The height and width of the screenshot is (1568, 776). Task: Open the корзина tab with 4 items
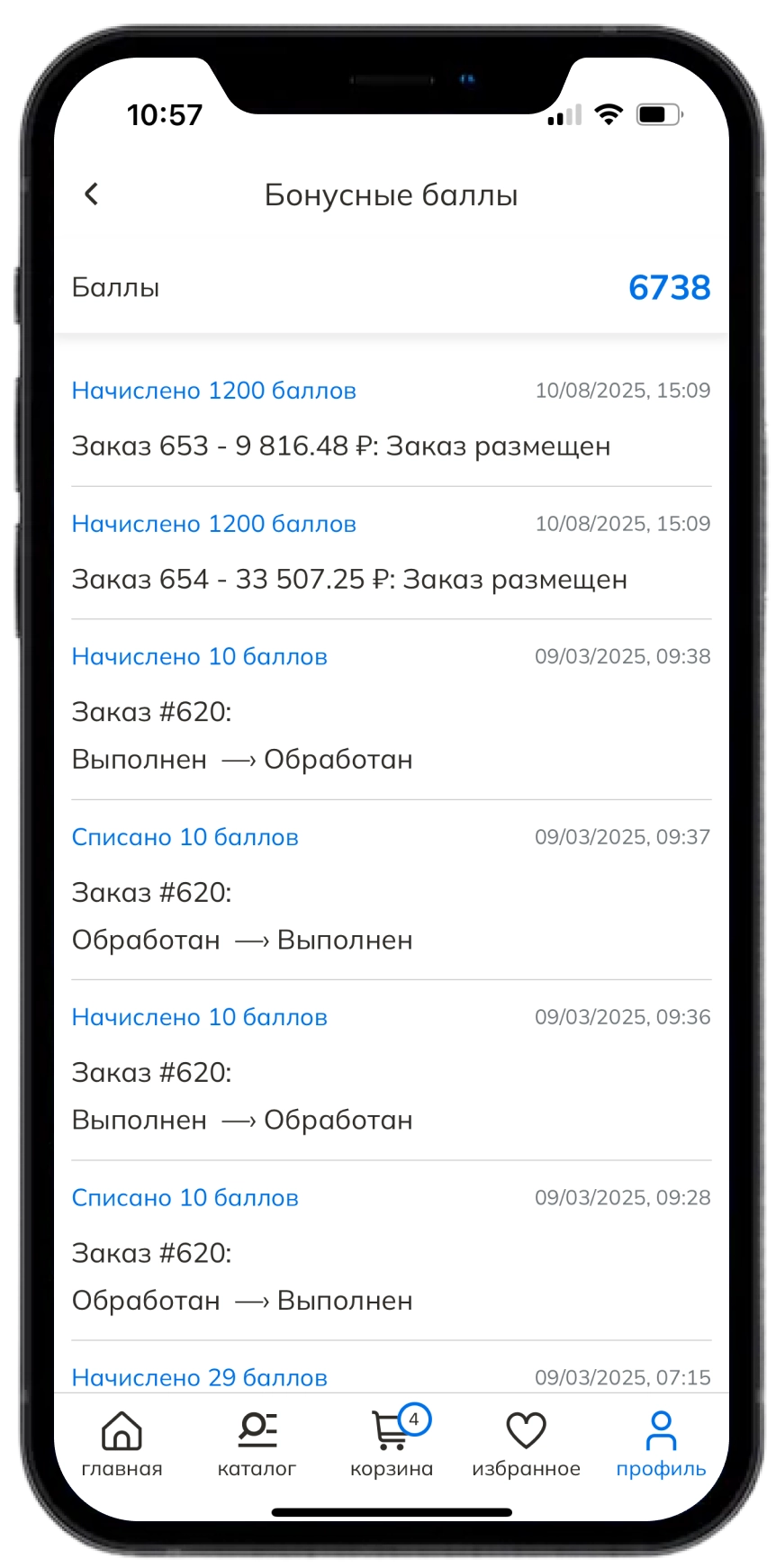point(392,1444)
